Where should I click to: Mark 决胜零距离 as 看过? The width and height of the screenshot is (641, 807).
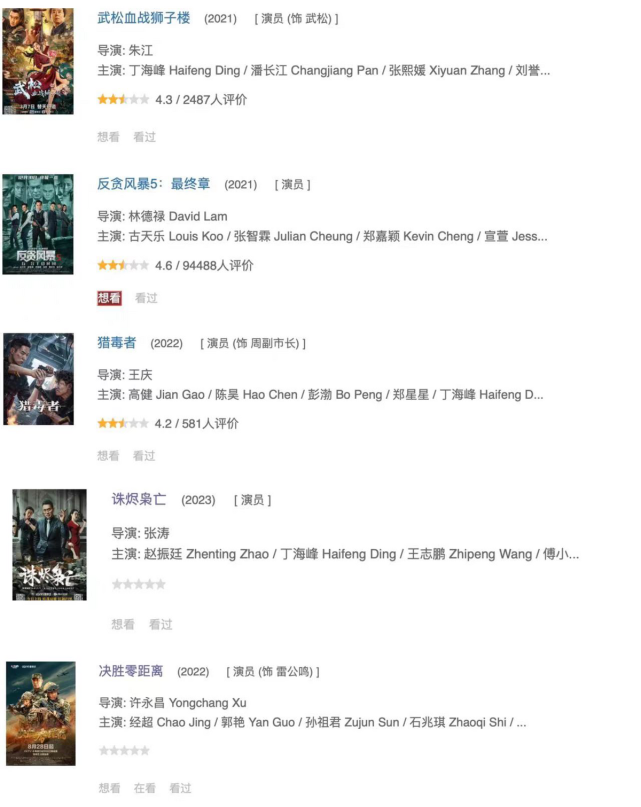point(180,788)
